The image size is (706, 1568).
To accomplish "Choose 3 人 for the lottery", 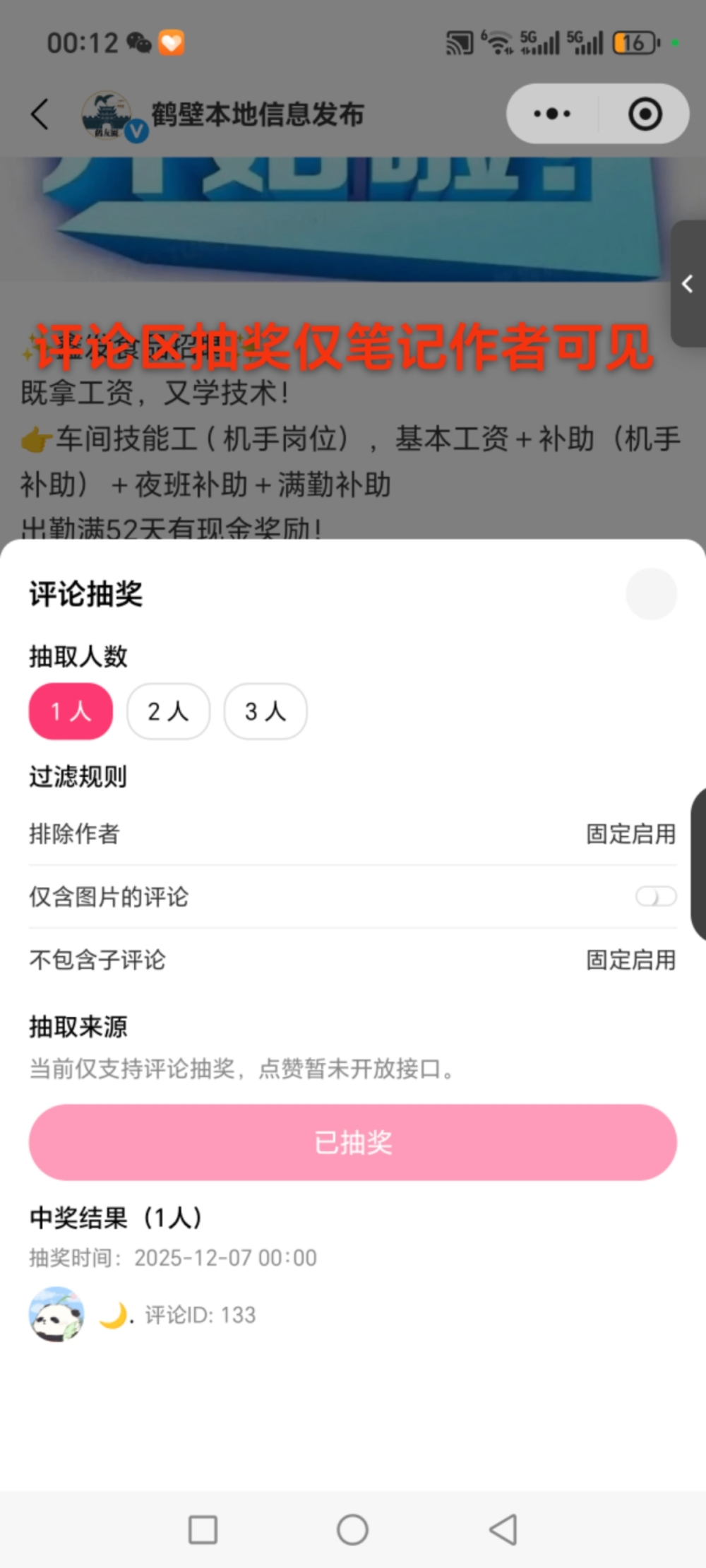I will click(x=265, y=711).
